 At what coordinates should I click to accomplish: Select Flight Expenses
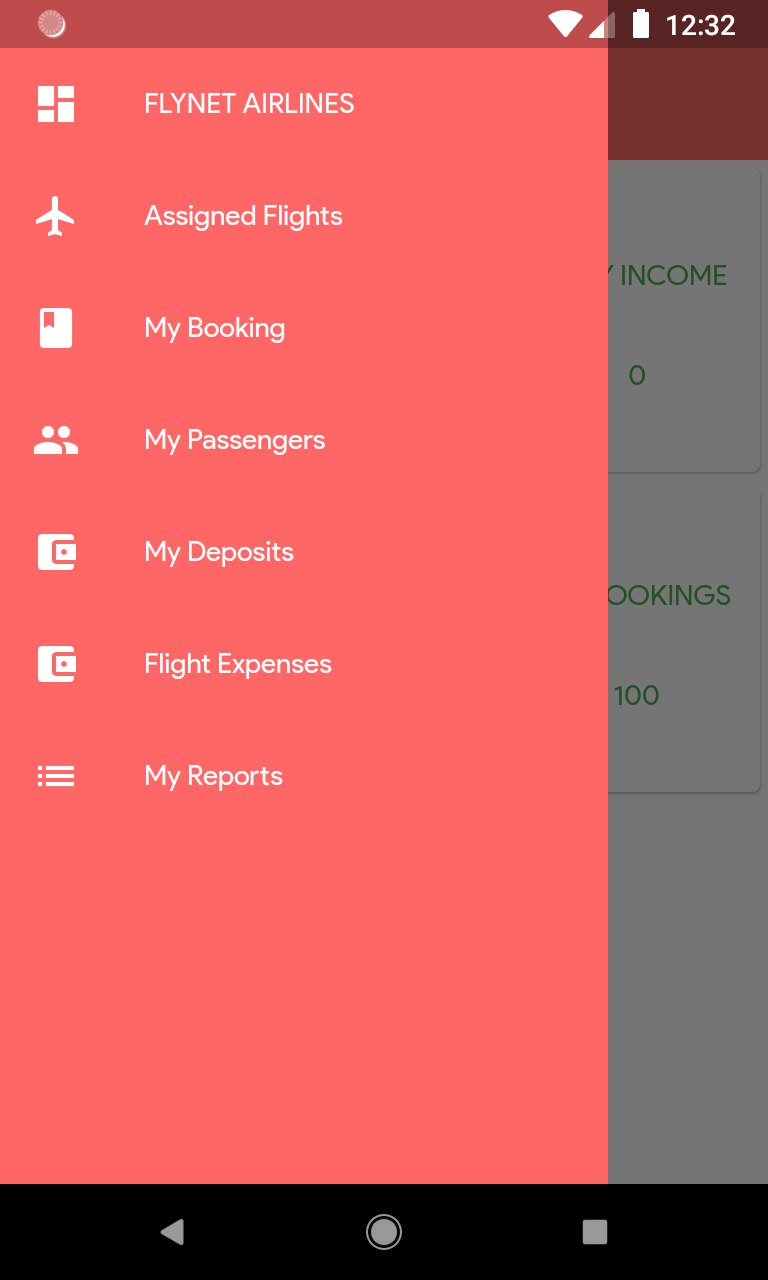tap(237, 664)
